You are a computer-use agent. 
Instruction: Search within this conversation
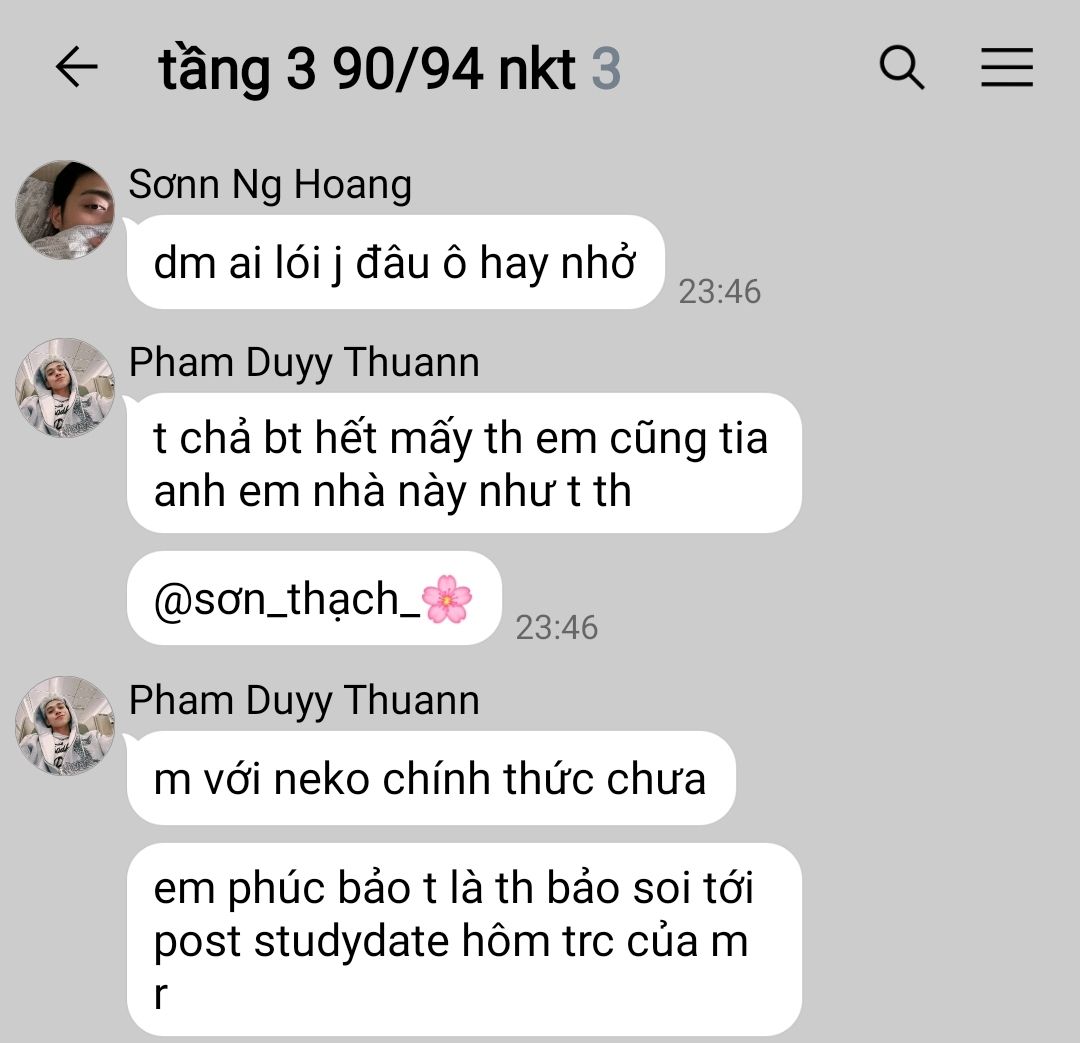coord(901,68)
